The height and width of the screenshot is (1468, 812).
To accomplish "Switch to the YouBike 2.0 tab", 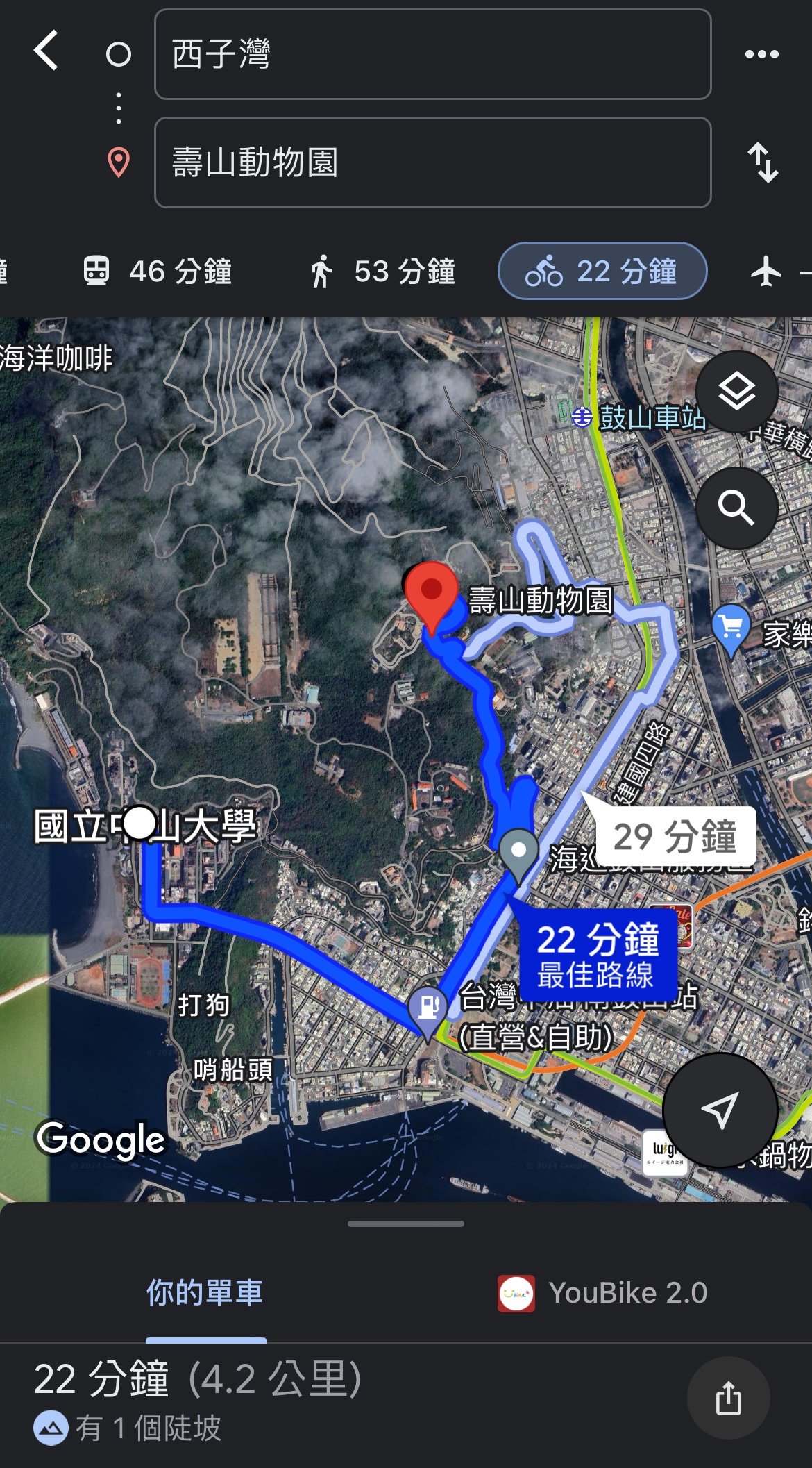I will click(x=602, y=1293).
